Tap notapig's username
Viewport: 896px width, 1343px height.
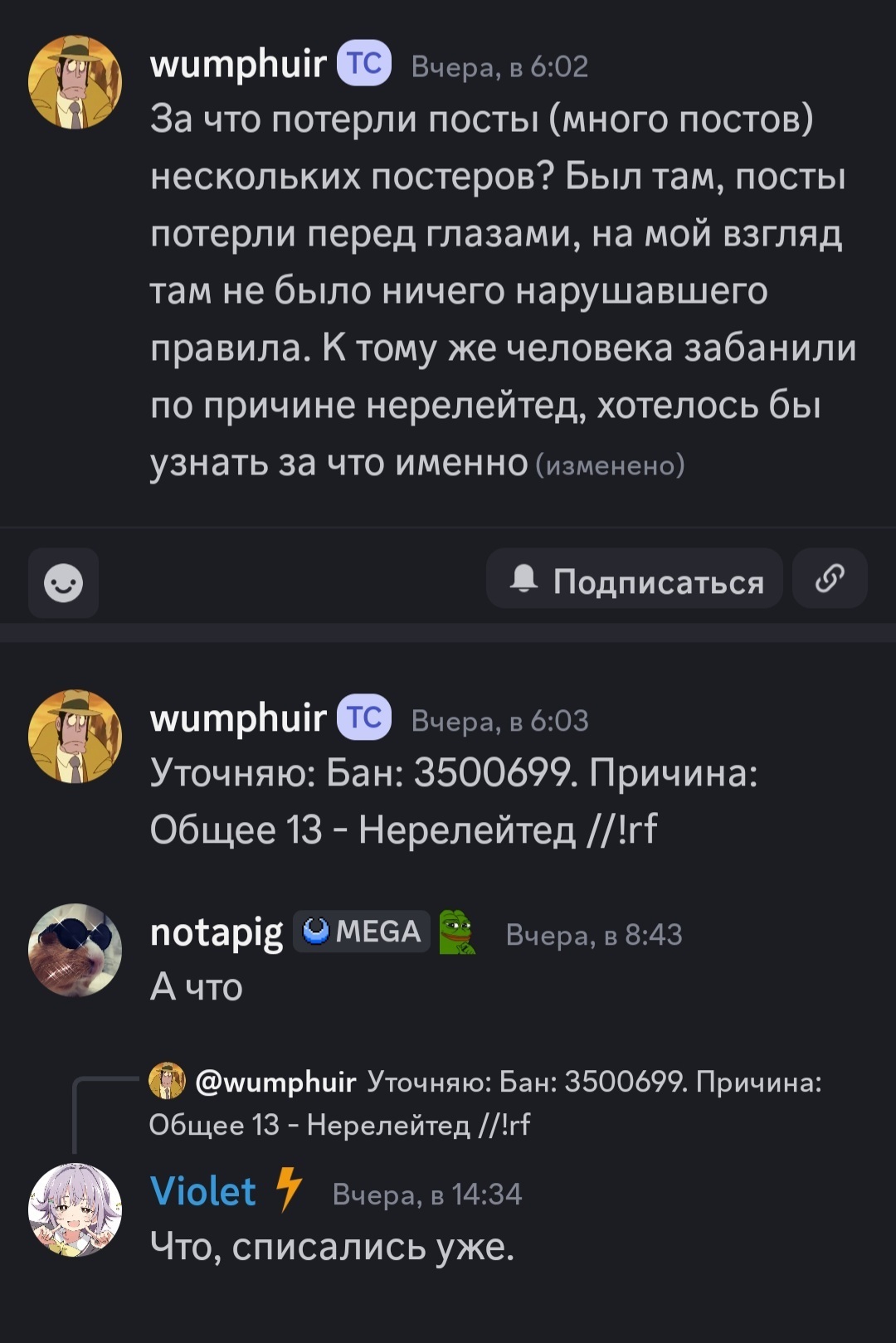coord(217,932)
